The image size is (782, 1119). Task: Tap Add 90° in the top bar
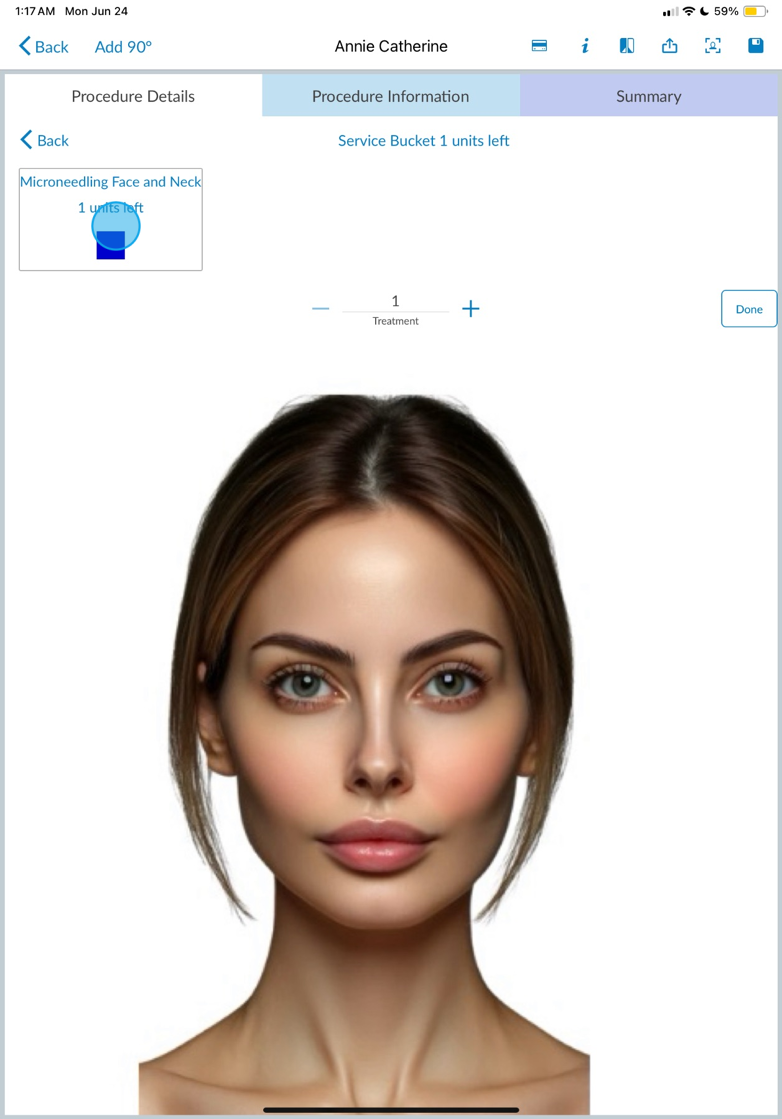click(x=123, y=46)
